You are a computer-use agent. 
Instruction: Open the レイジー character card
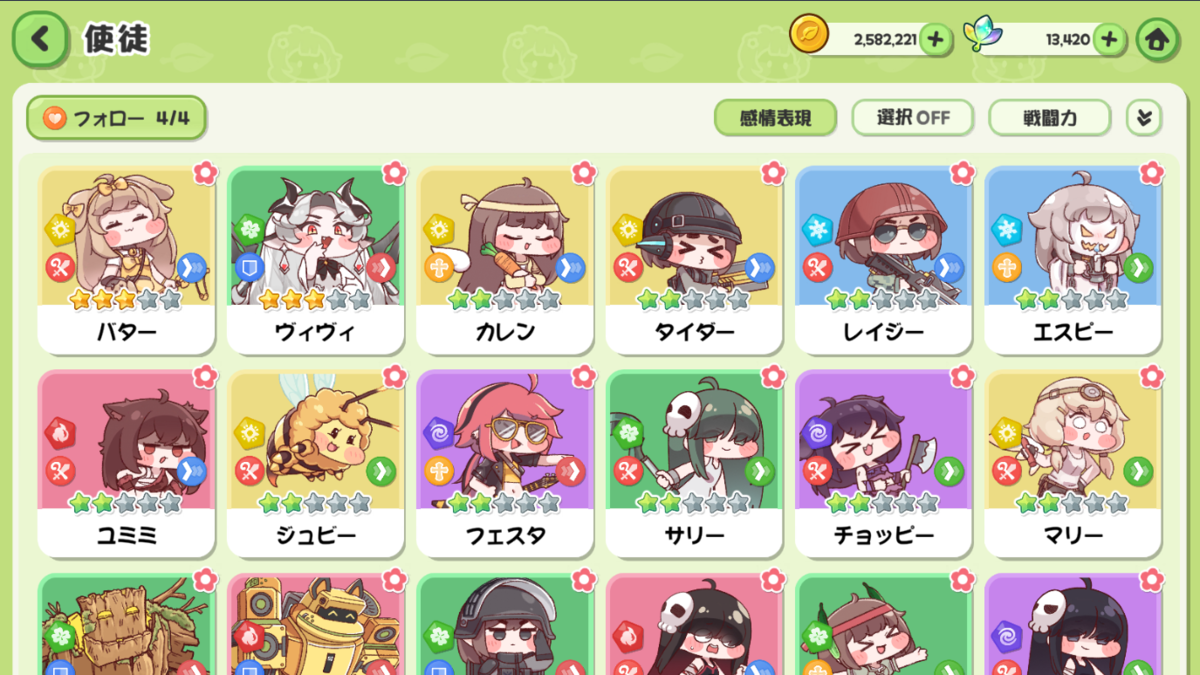[883, 258]
